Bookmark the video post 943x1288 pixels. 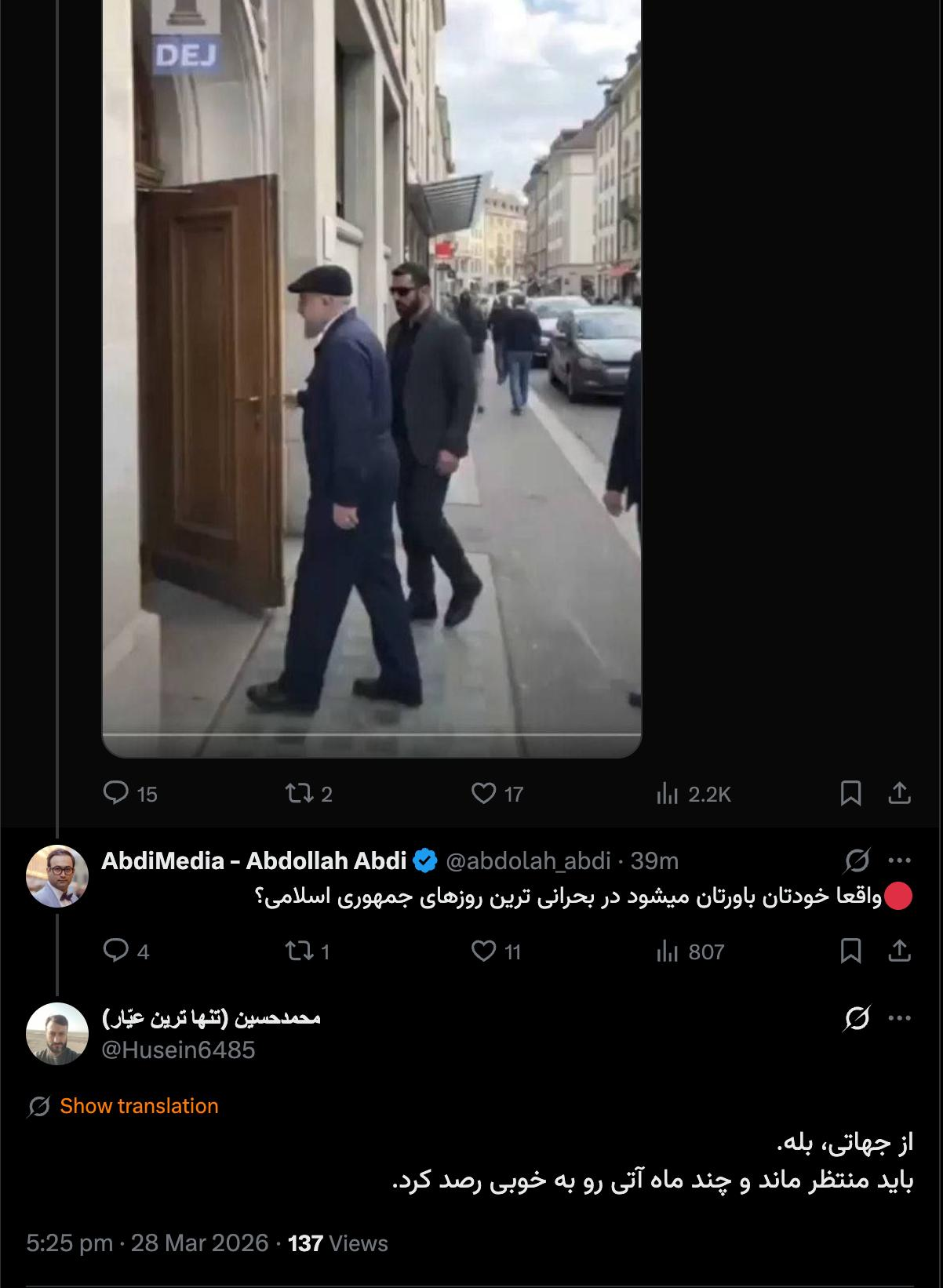click(x=850, y=794)
